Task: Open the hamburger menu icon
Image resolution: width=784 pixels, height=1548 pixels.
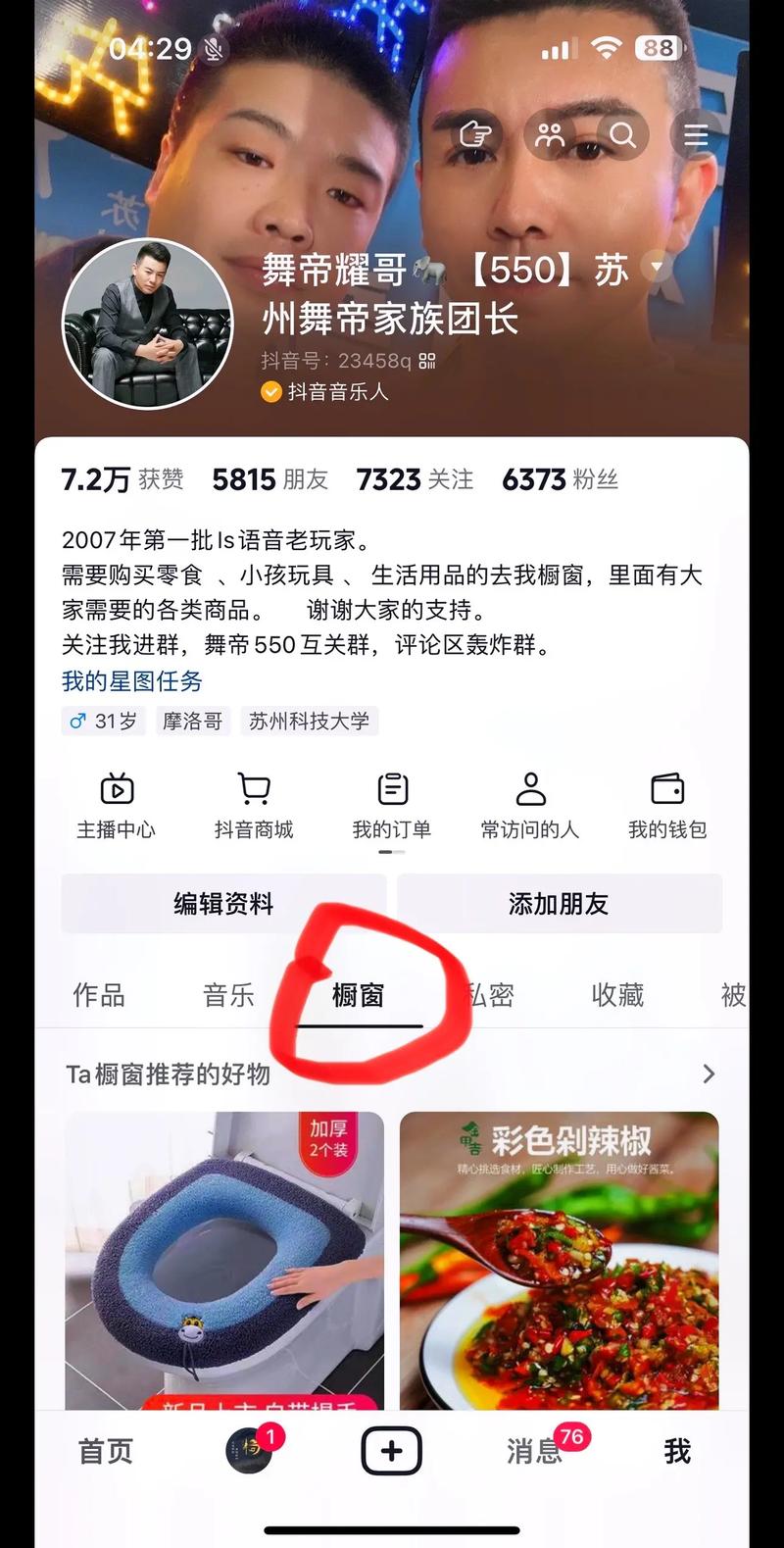Action: coord(696,135)
